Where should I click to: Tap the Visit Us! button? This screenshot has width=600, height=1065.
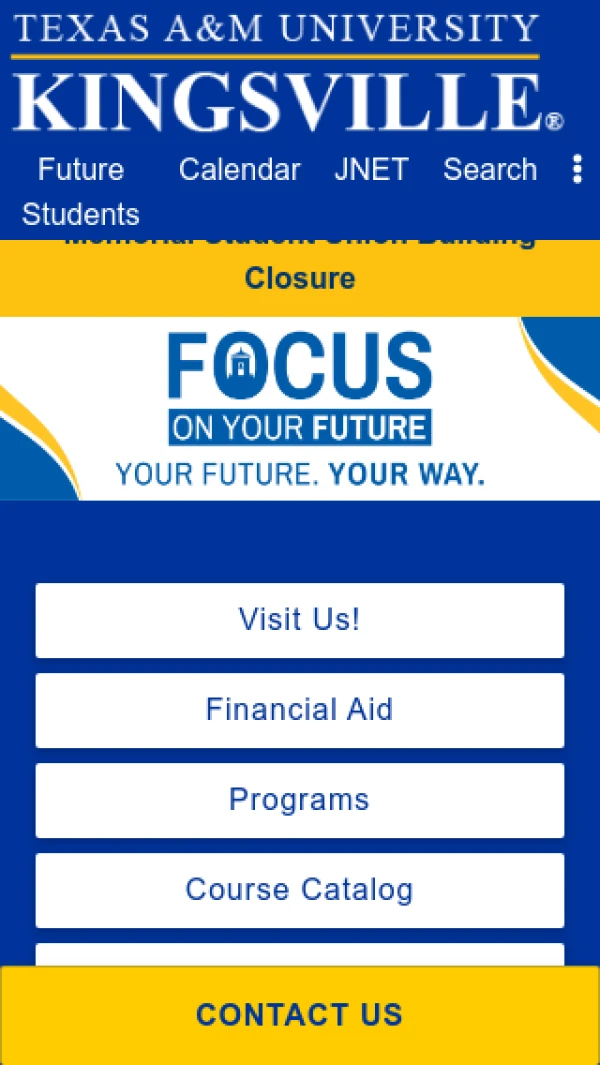coord(300,620)
